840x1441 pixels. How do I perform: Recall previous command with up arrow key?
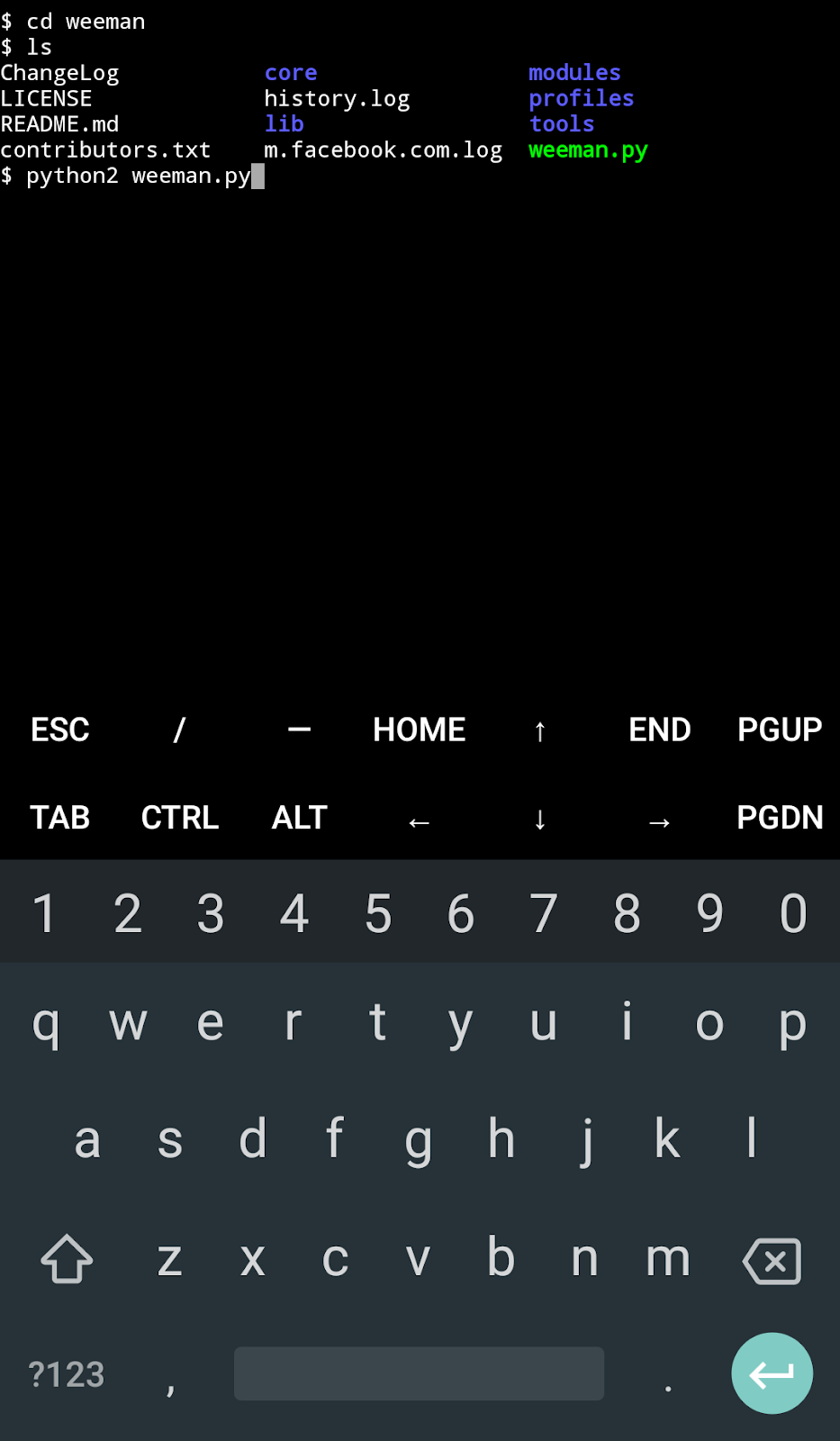pyautogui.click(x=540, y=730)
